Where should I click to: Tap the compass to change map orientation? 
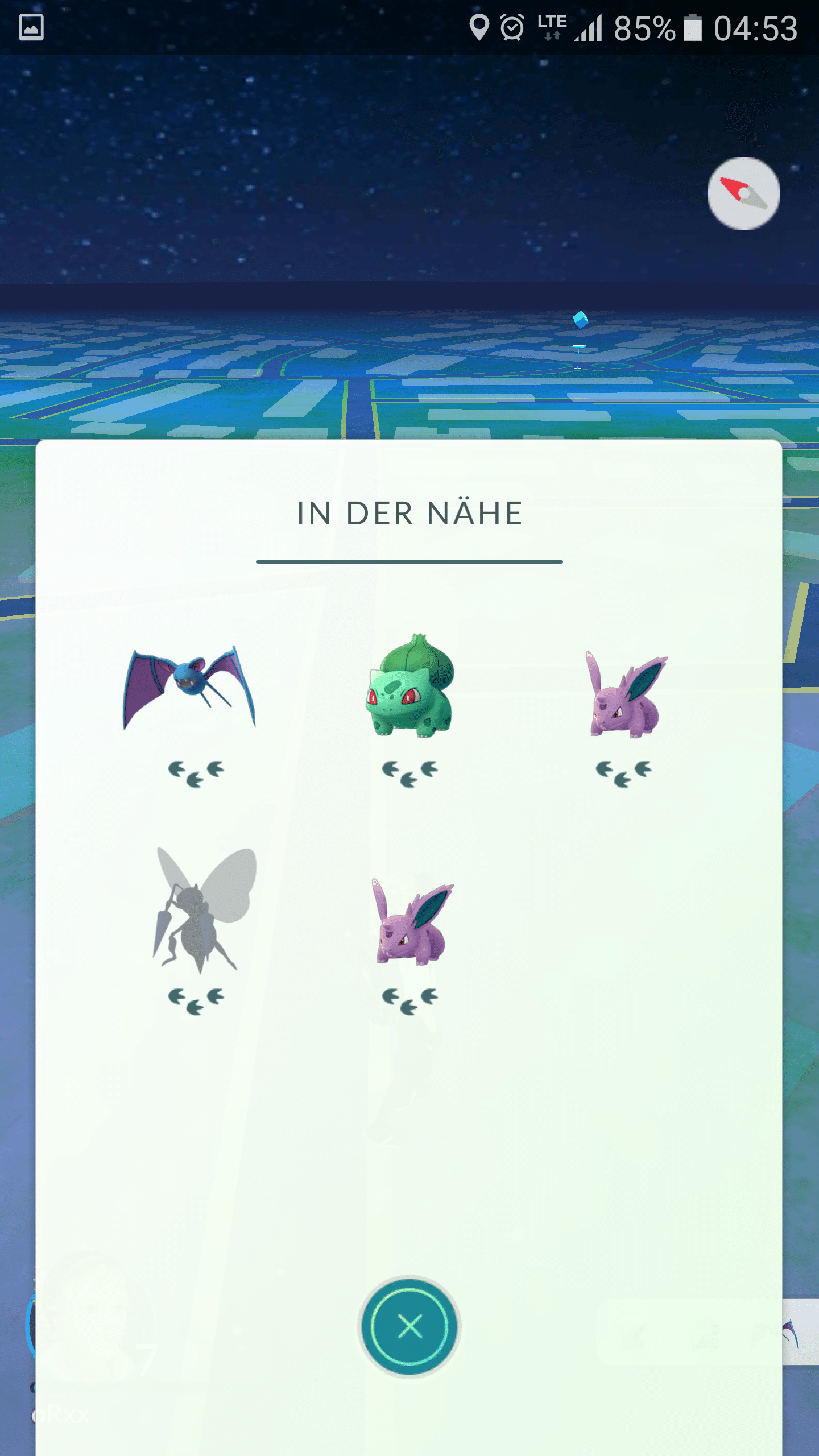point(743,193)
